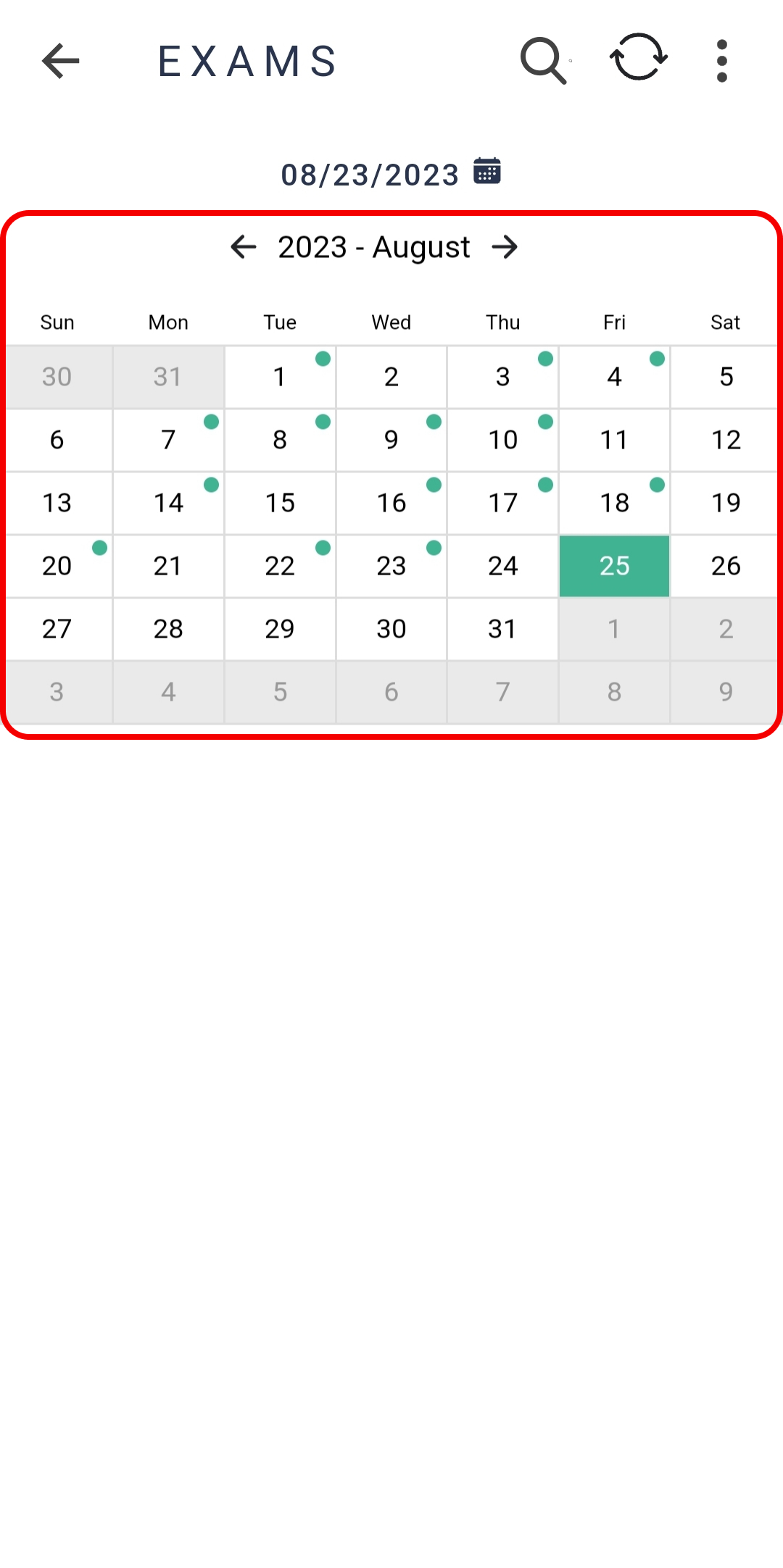Choose August 31 in the calendar
The image size is (783, 1568).
pos(503,629)
